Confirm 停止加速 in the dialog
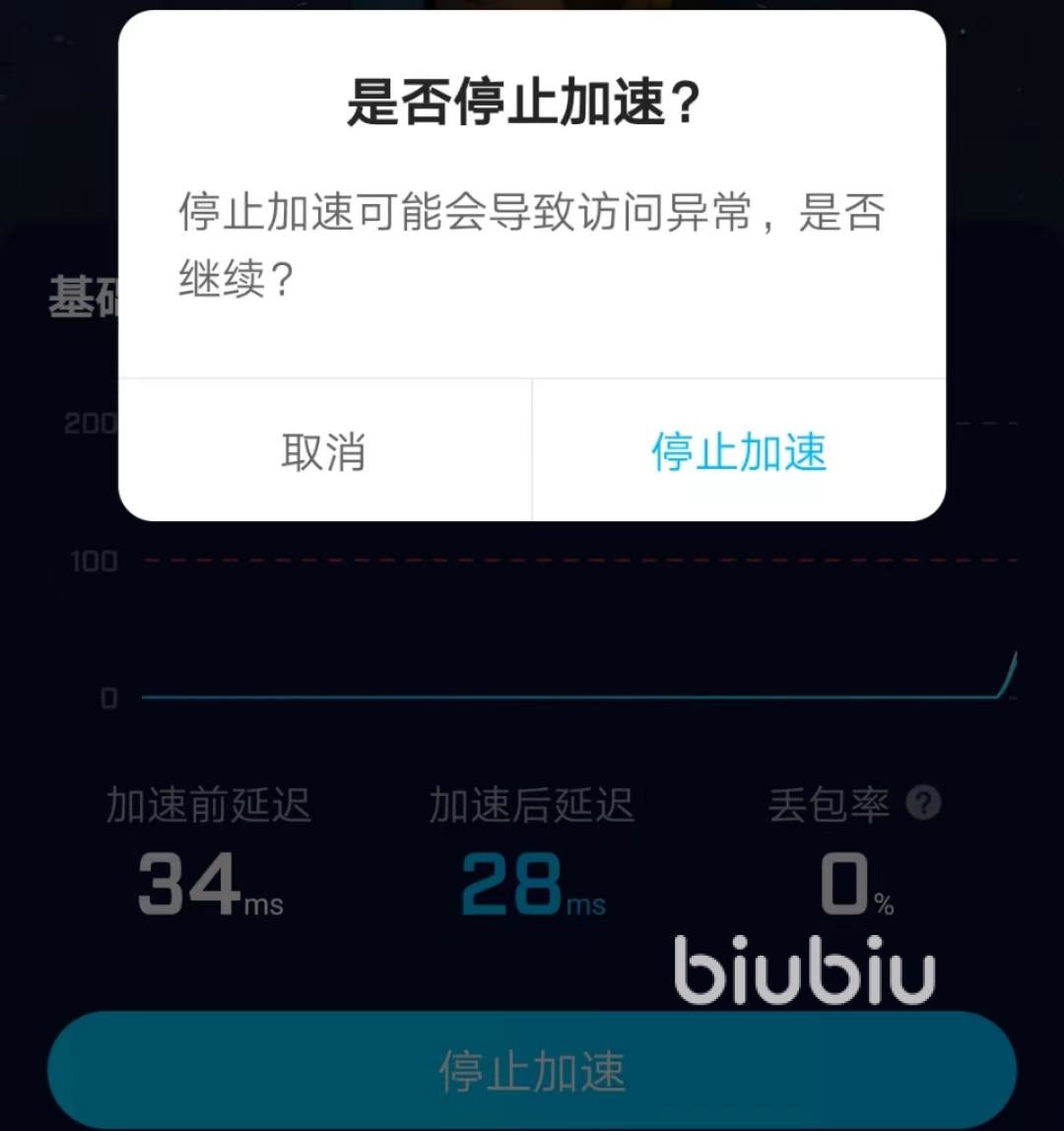Viewport: 1064px width, 1131px height. [x=739, y=452]
